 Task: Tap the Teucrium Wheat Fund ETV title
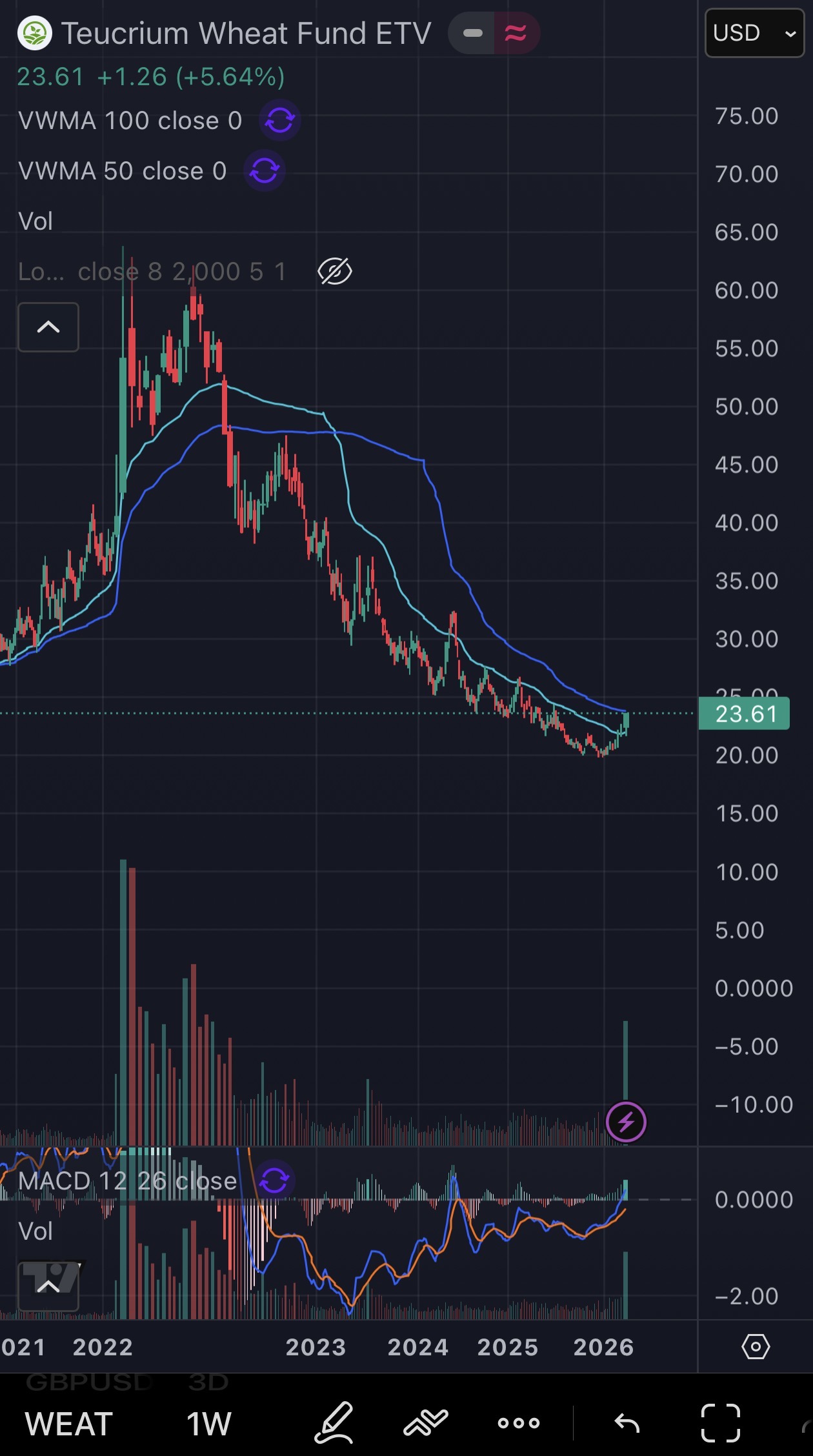pyautogui.click(x=246, y=34)
